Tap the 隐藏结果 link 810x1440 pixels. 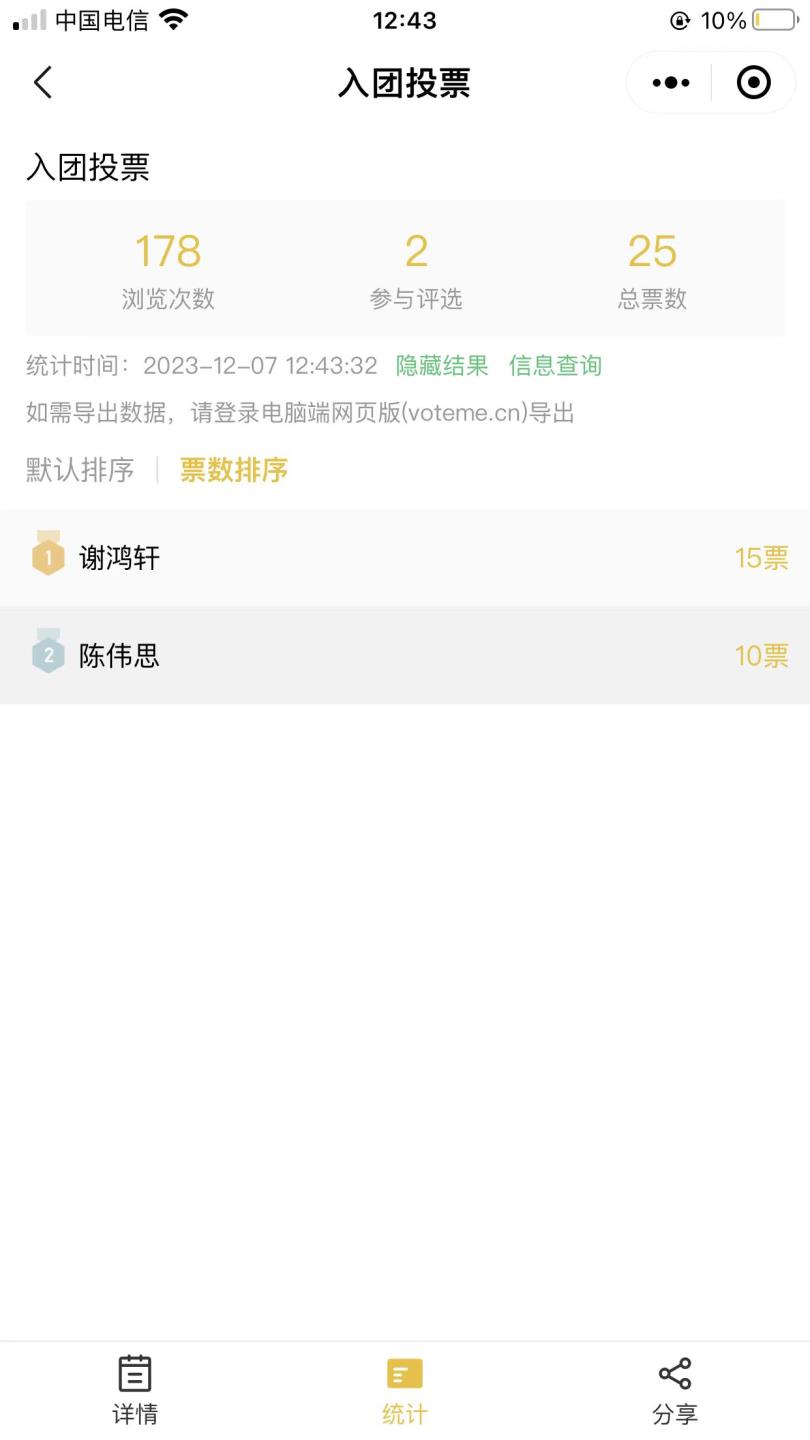click(x=442, y=365)
